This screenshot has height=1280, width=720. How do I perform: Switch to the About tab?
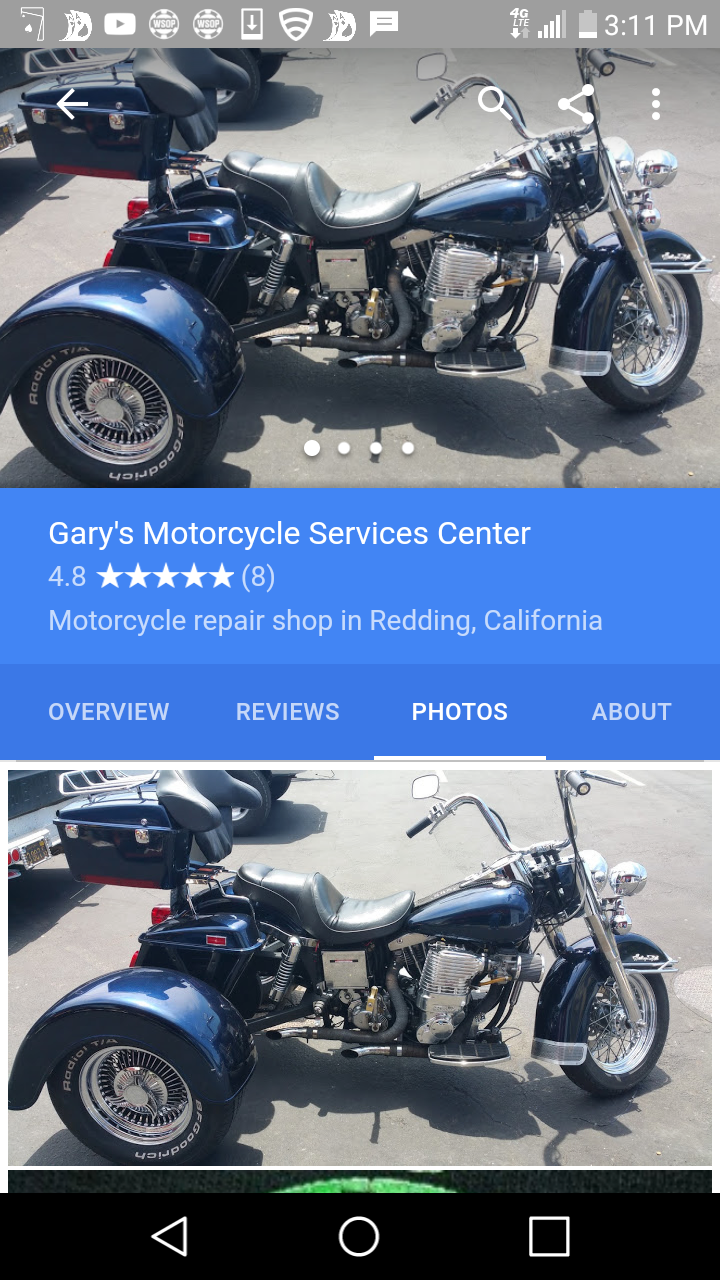coord(631,712)
